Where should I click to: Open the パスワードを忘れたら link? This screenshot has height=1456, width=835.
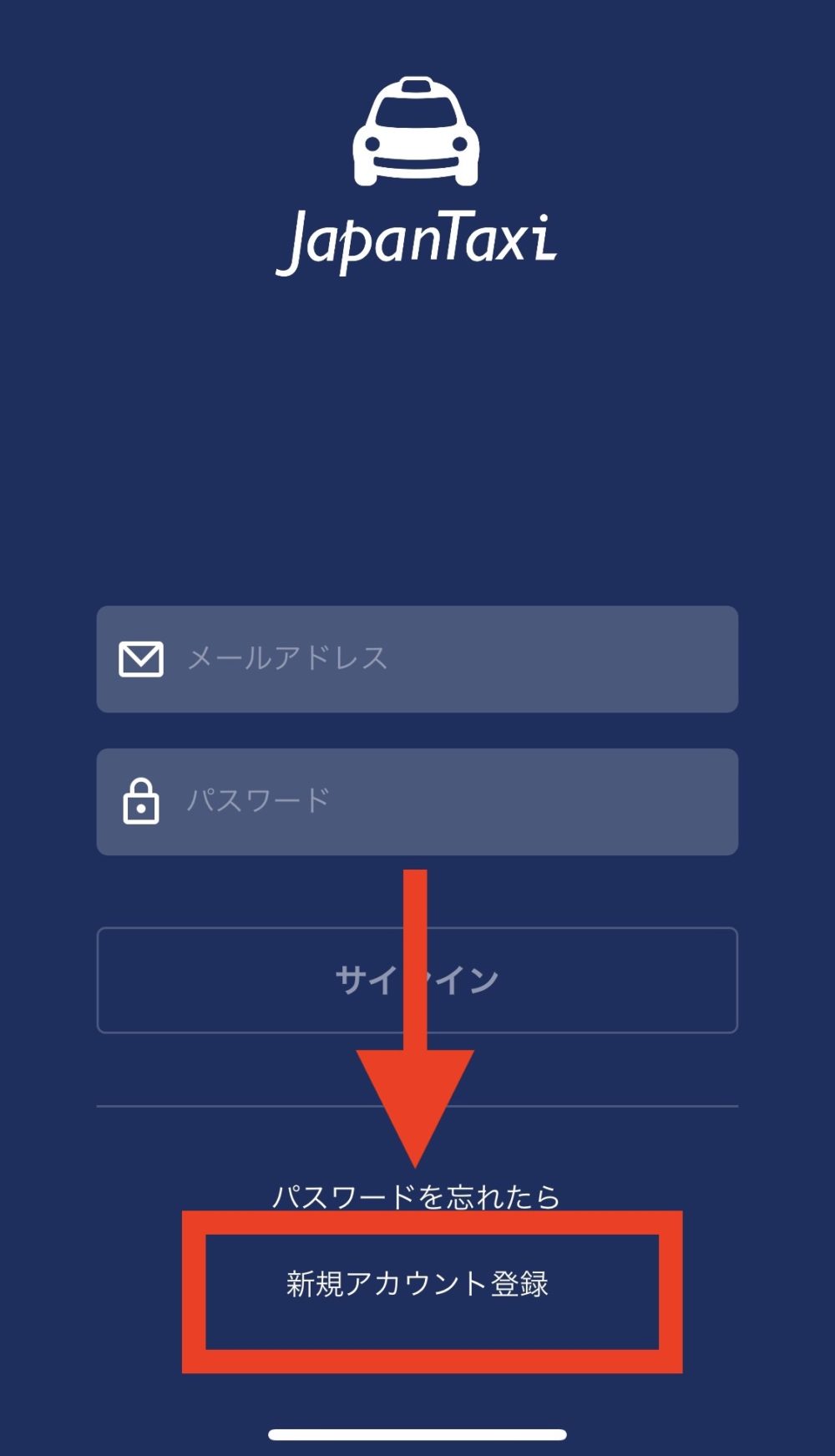tap(416, 1197)
